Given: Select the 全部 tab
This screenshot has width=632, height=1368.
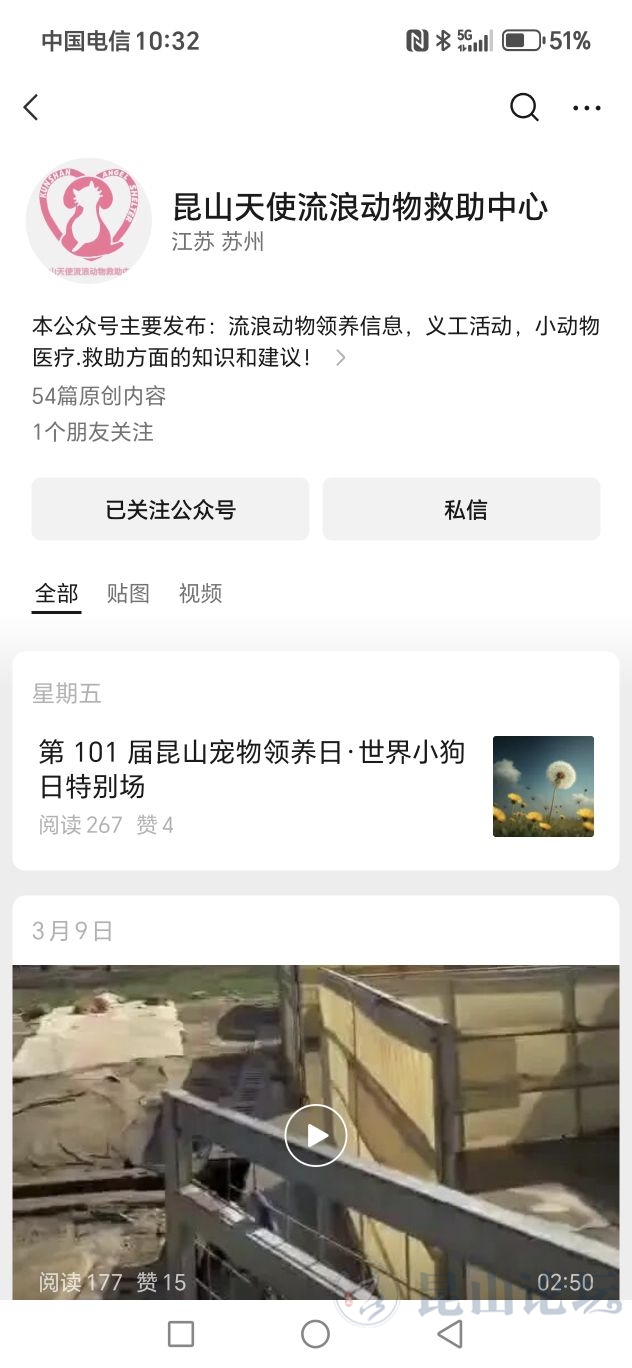Looking at the screenshot, I should [56, 593].
